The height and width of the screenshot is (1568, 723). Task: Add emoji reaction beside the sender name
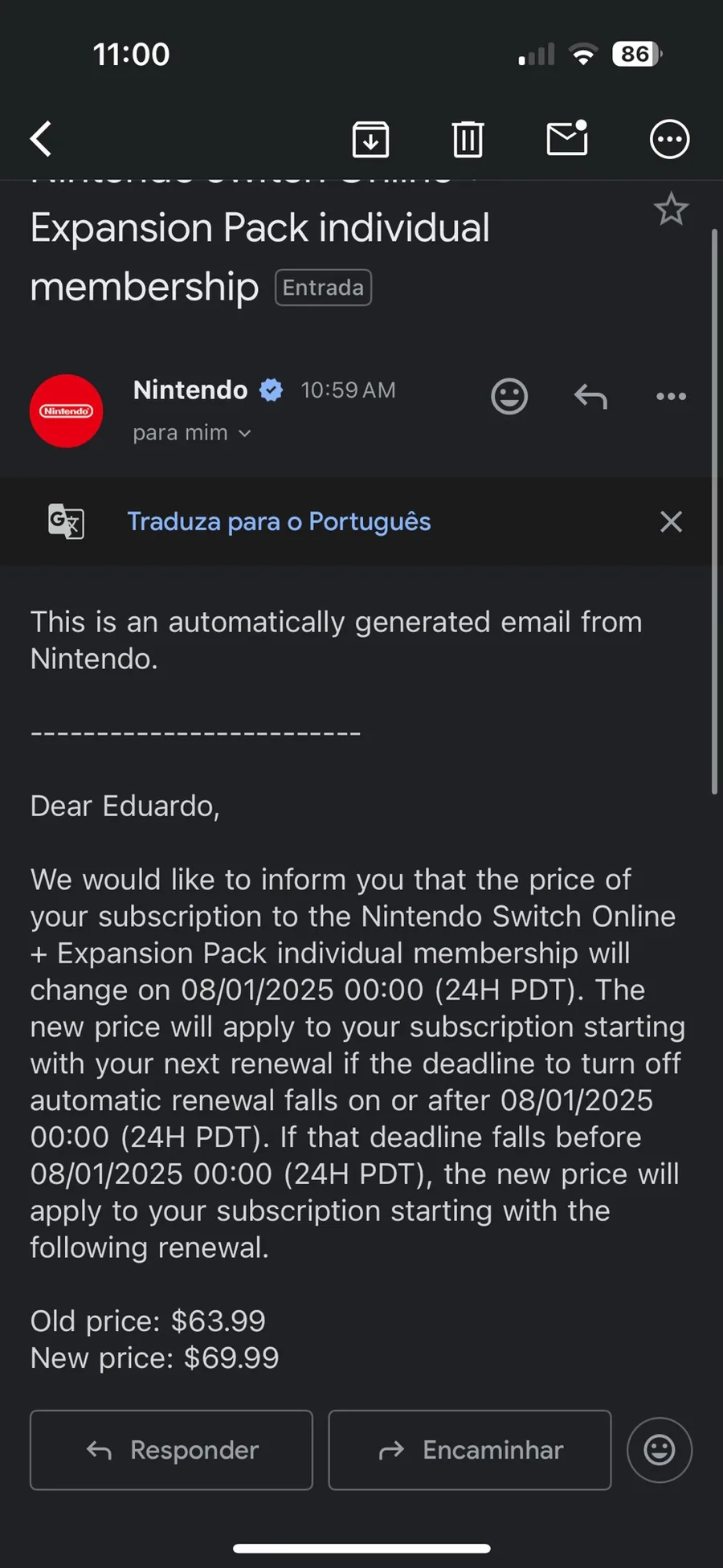click(509, 396)
